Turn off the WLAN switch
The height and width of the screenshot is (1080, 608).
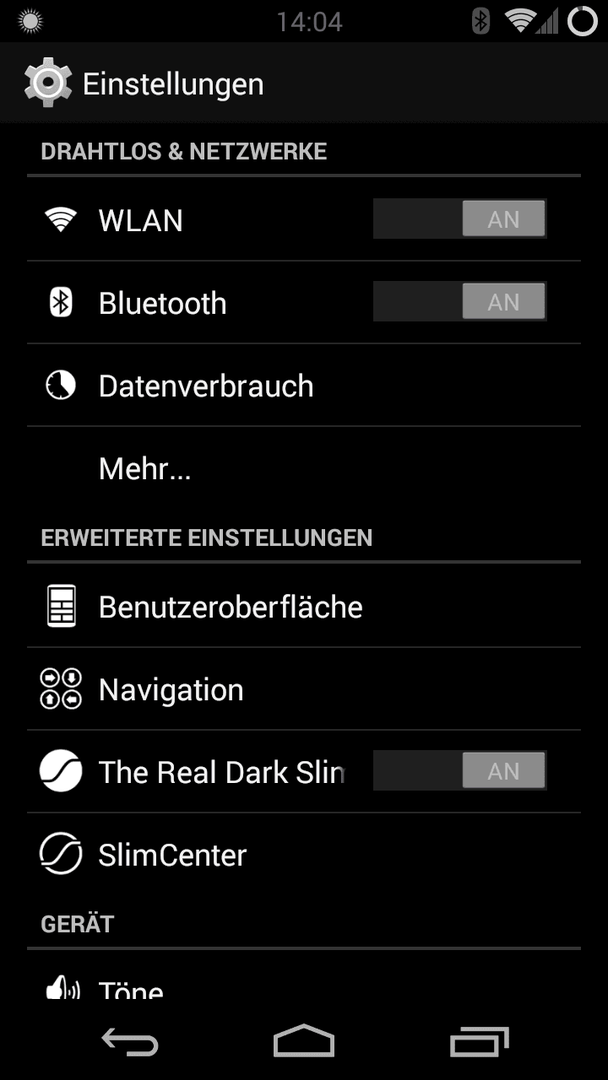tap(459, 219)
